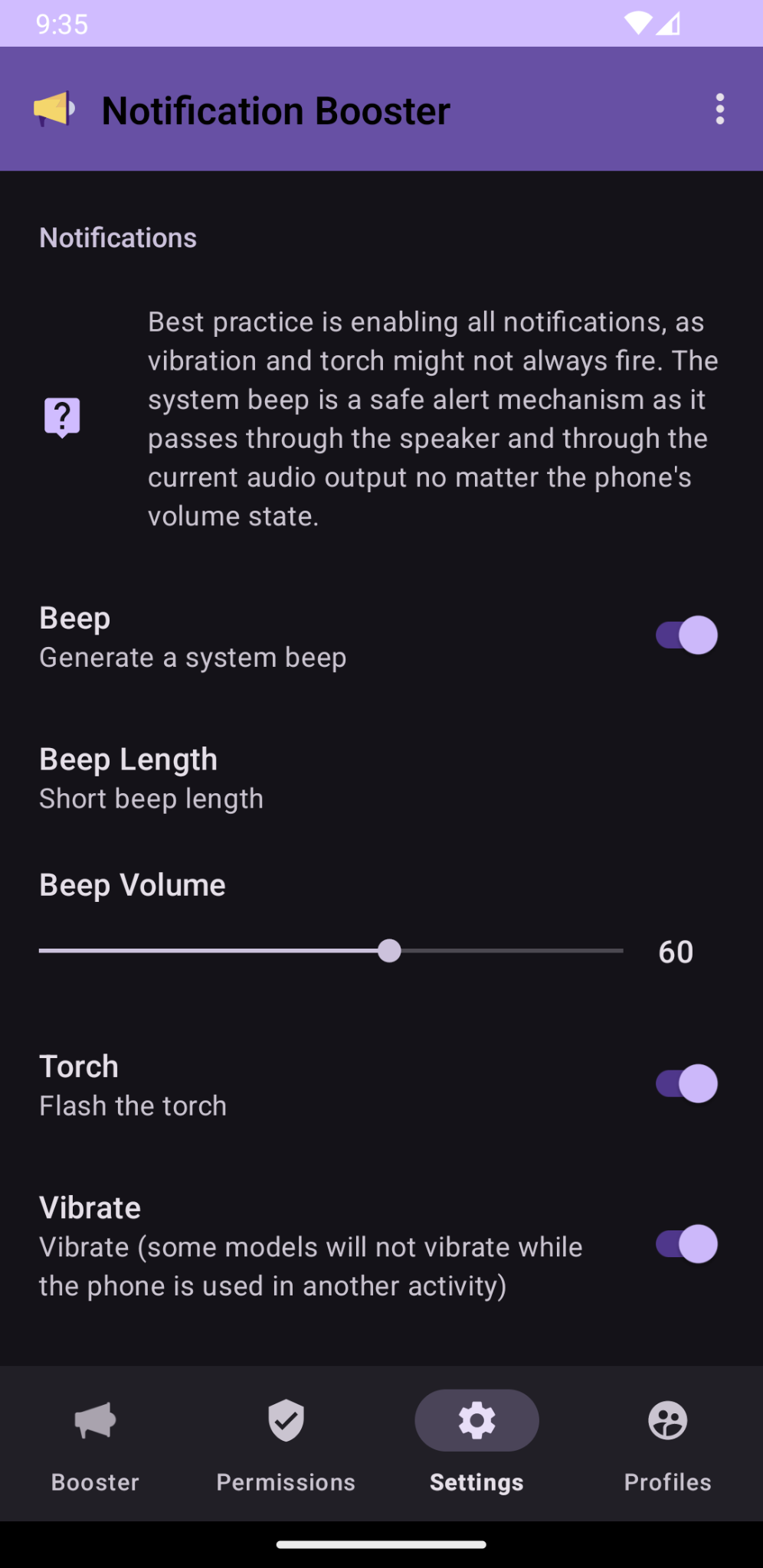This screenshot has width=763, height=1568.
Task: Open Permissions via the shield icon
Action: pyautogui.click(x=286, y=1419)
